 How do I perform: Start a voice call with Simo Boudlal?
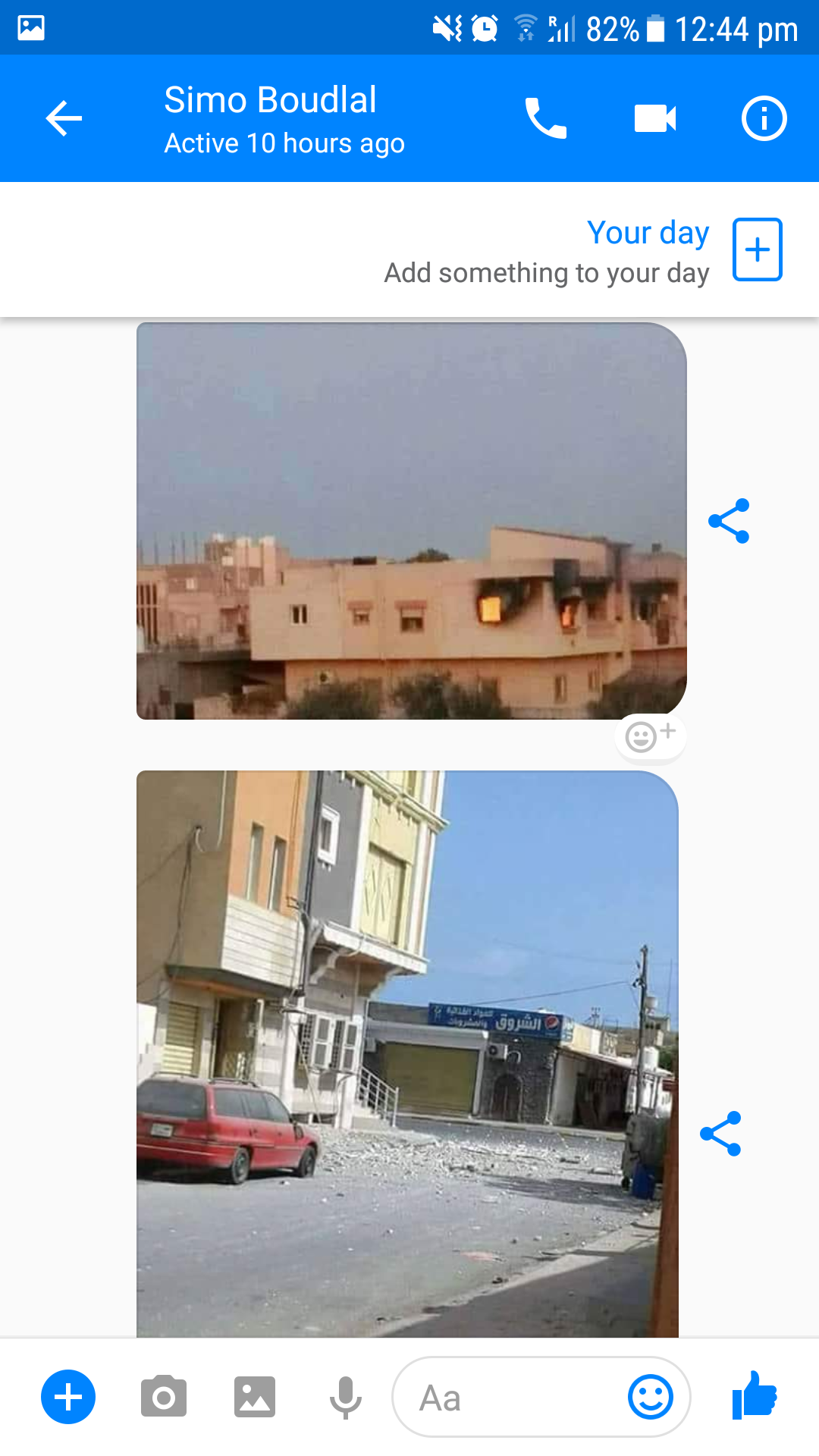(x=545, y=118)
